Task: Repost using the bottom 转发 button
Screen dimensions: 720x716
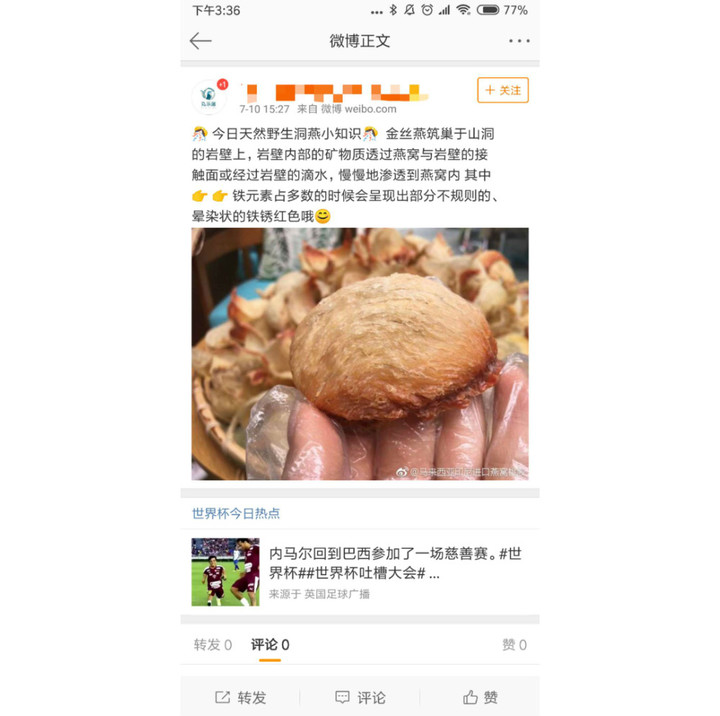Action: pyautogui.click(x=241, y=697)
